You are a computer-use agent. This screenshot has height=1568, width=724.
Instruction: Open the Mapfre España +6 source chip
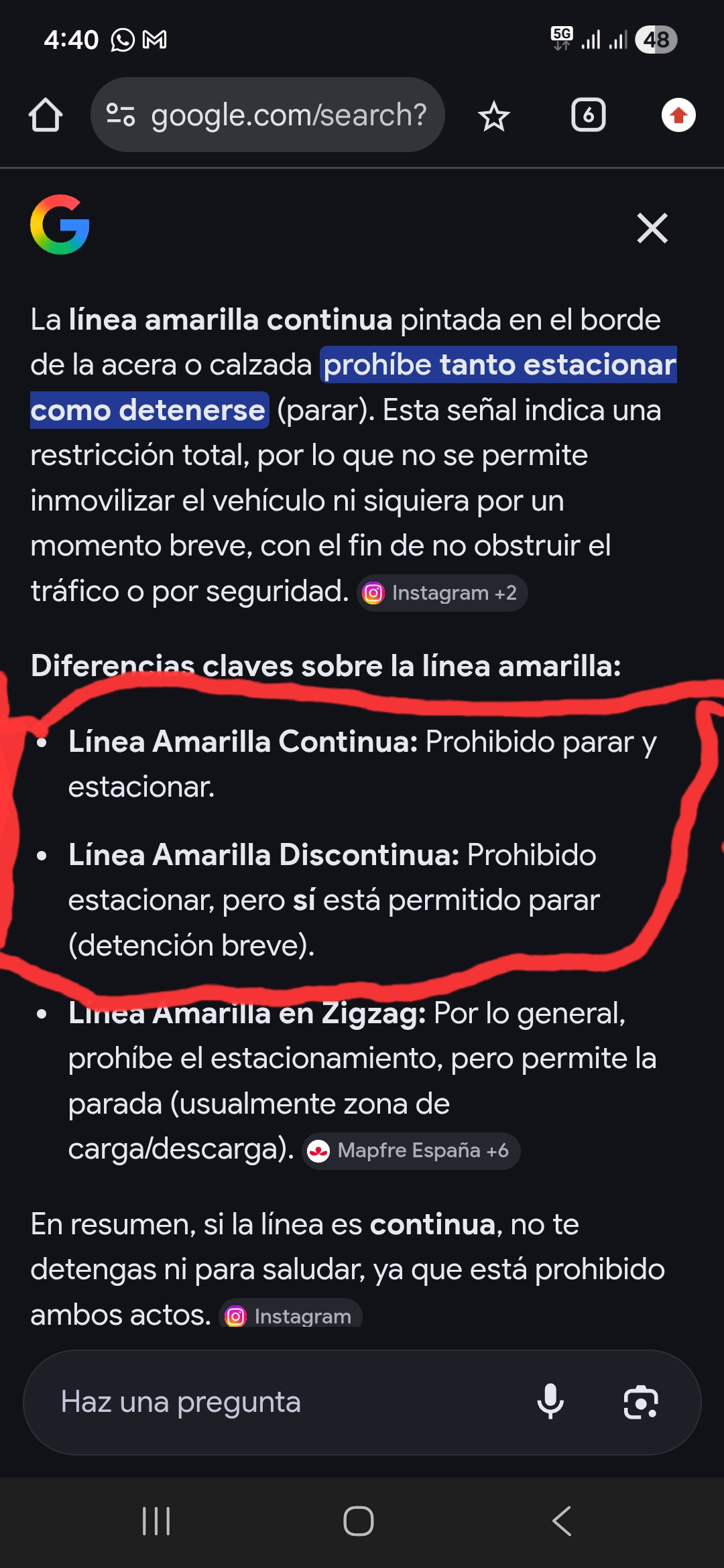point(411,1151)
